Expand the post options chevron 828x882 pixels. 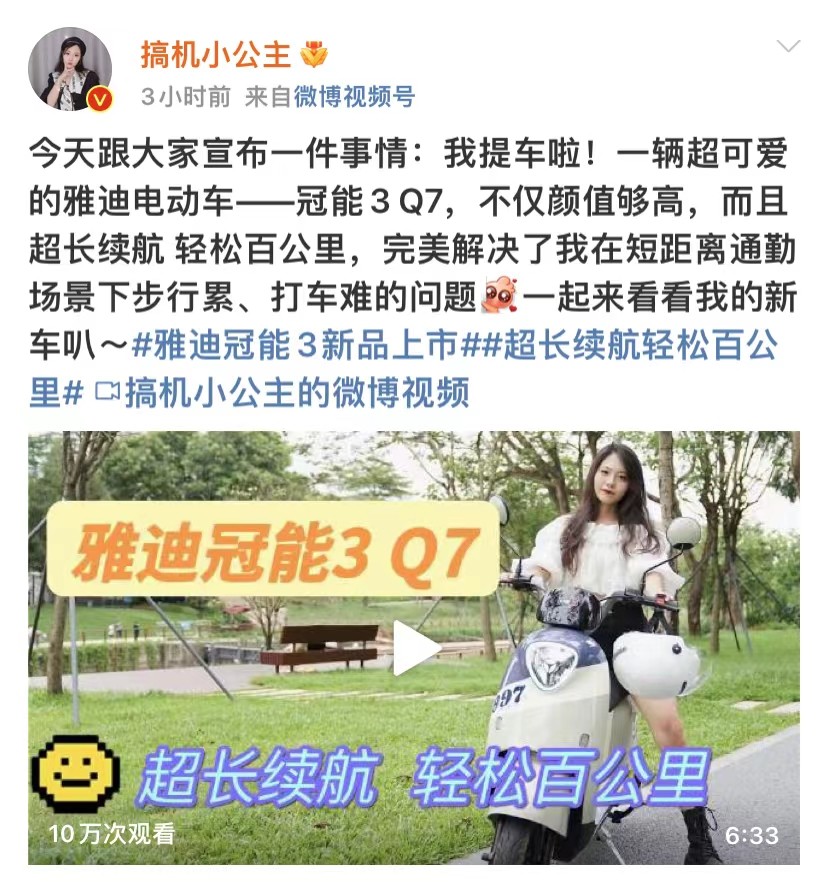[x=788, y=47]
